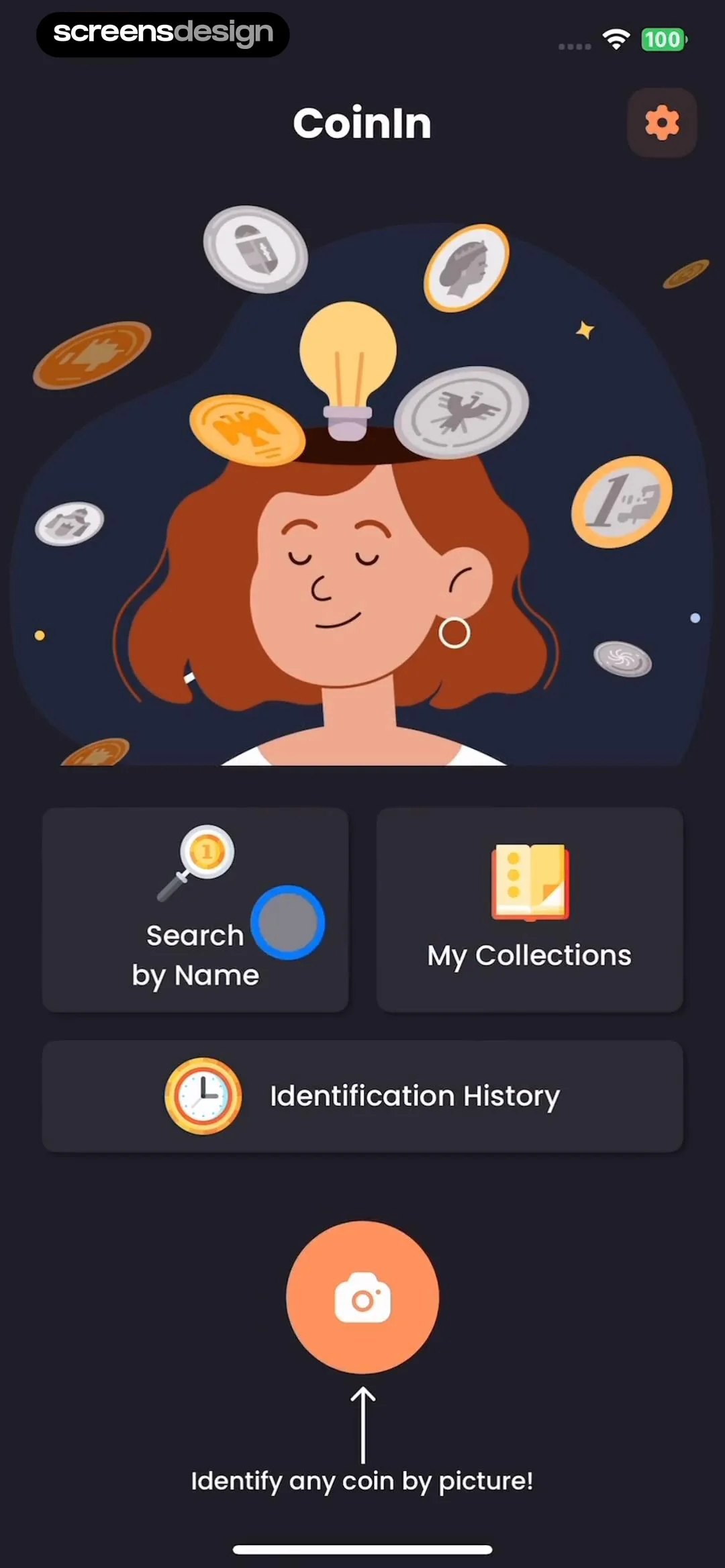Click the screensdesign badge
725x1568 pixels.
pos(162,34)
